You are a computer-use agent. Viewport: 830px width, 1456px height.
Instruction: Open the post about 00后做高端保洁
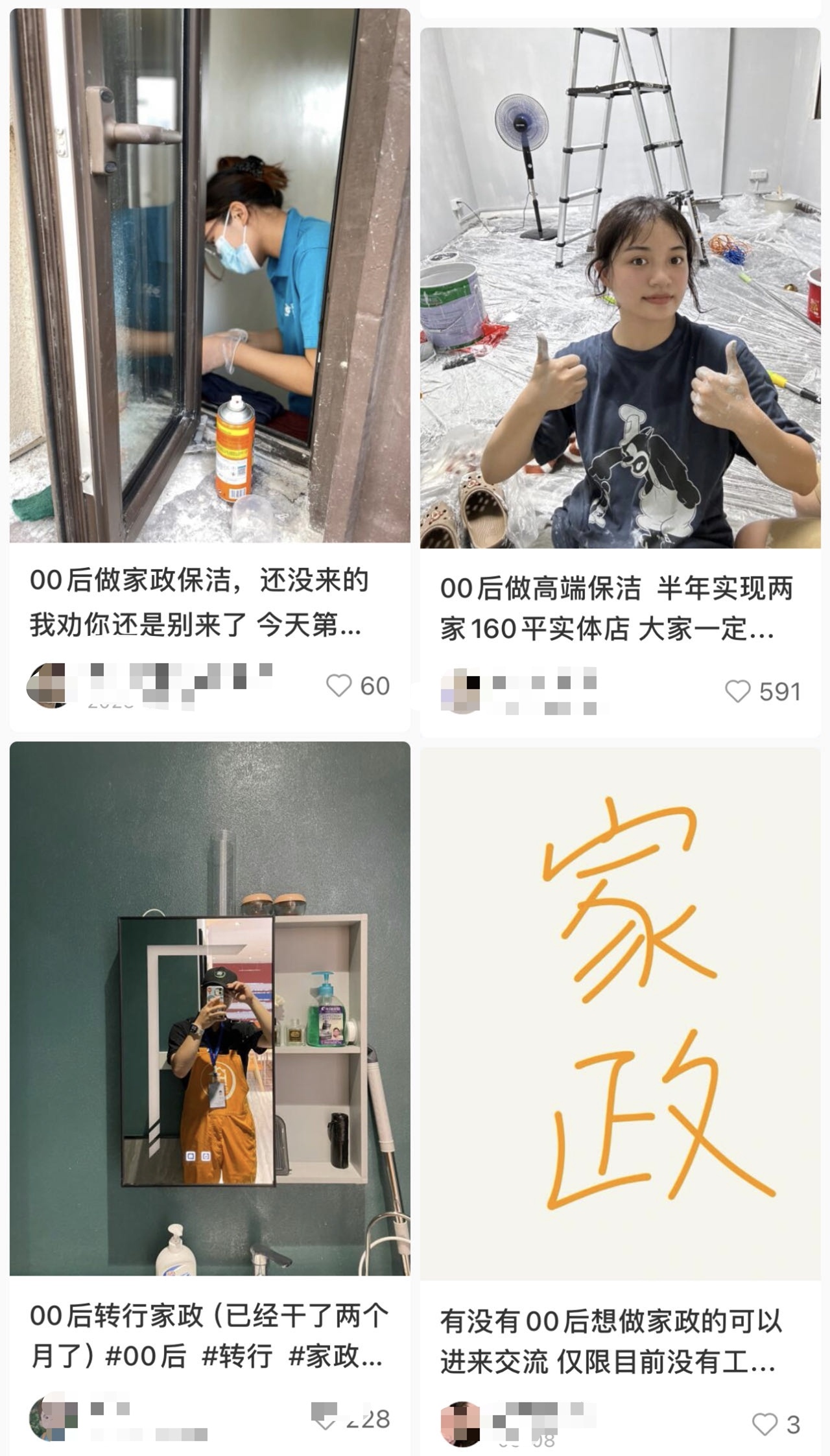620,288
